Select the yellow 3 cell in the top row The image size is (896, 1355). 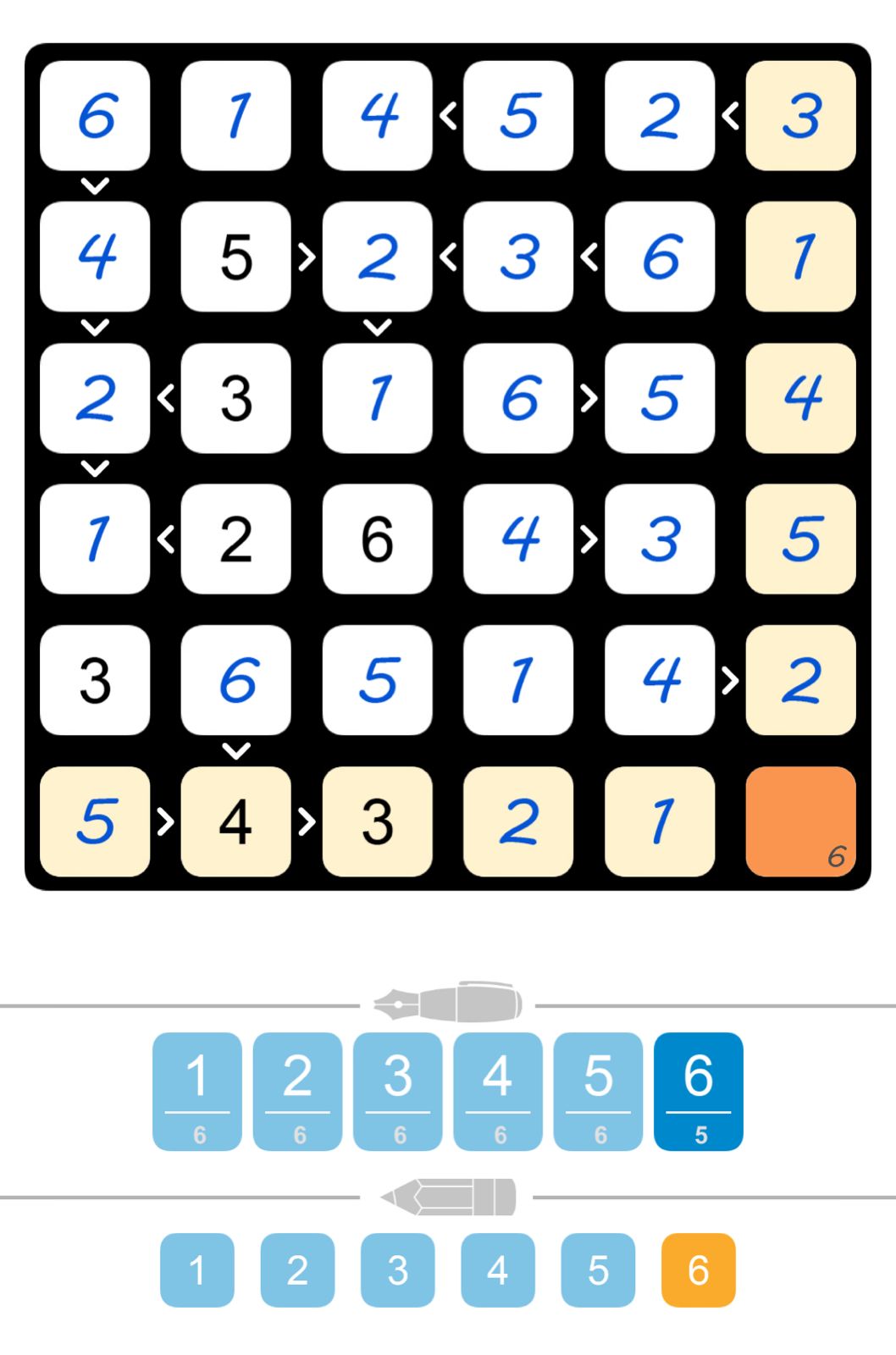800,116
